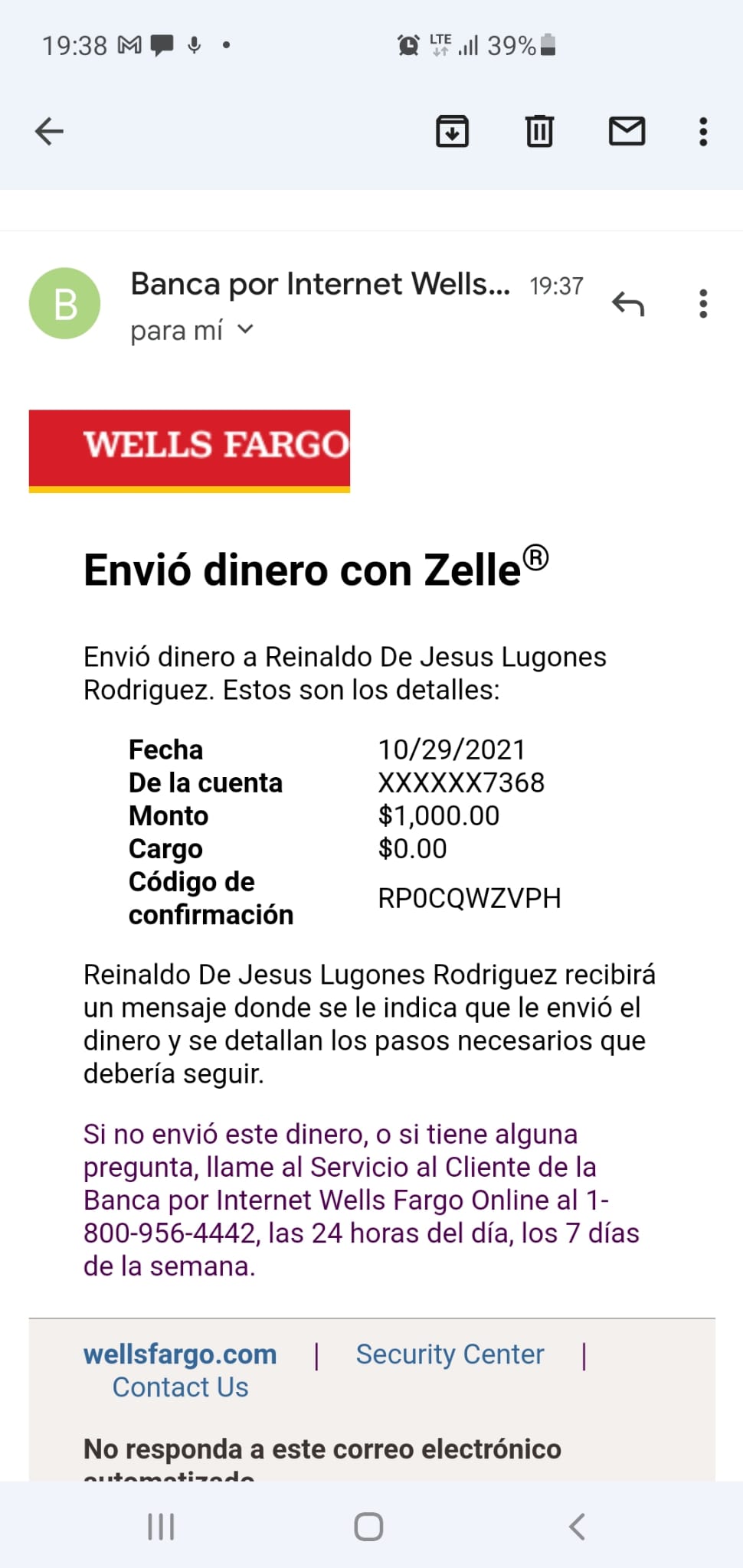Reply to the Wells Fargo message
Viewport: 743px width, 1568px height.
(x=628, y=304)
